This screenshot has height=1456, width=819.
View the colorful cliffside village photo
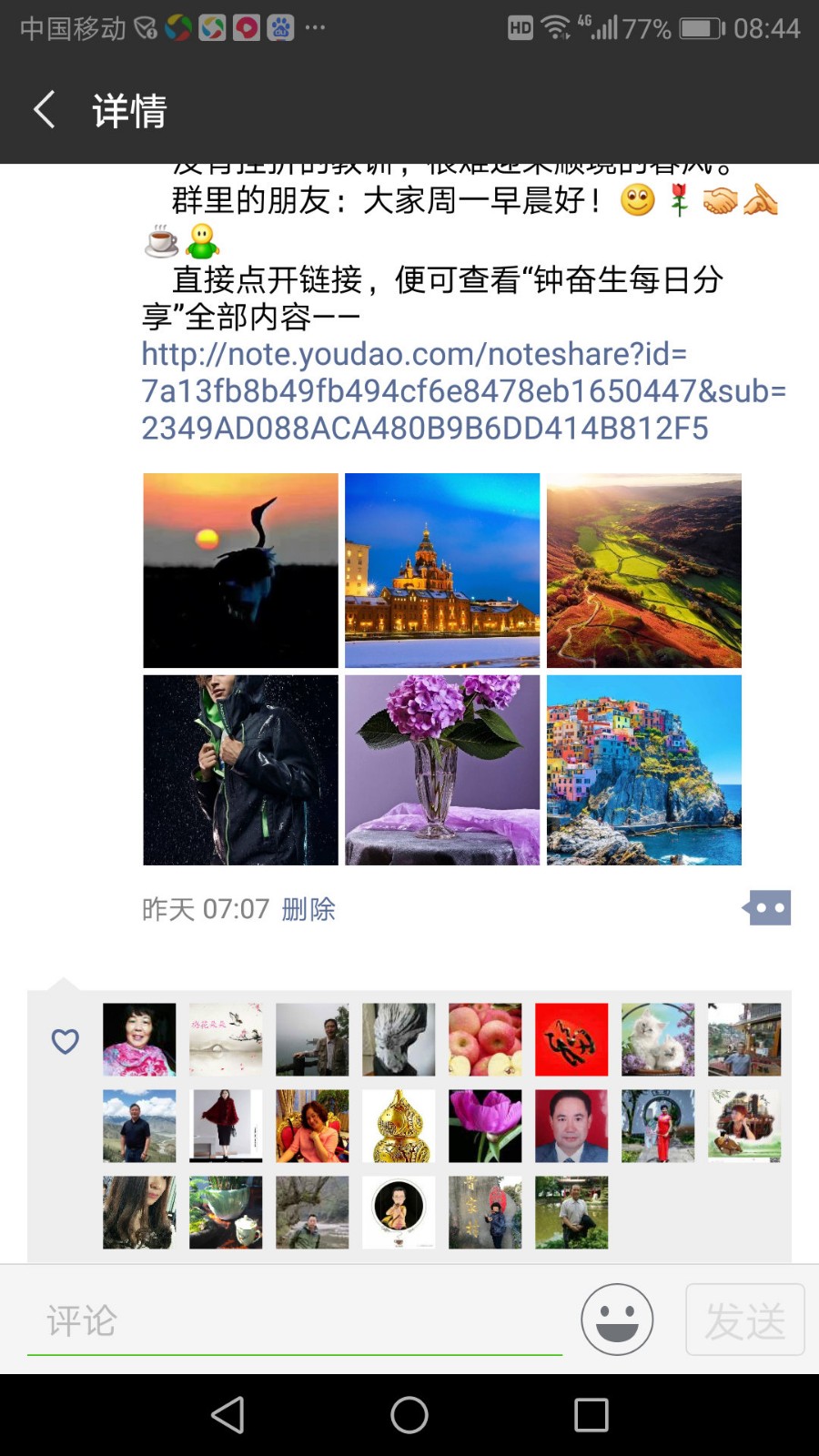pyautogui.click(x=644, y=770)
